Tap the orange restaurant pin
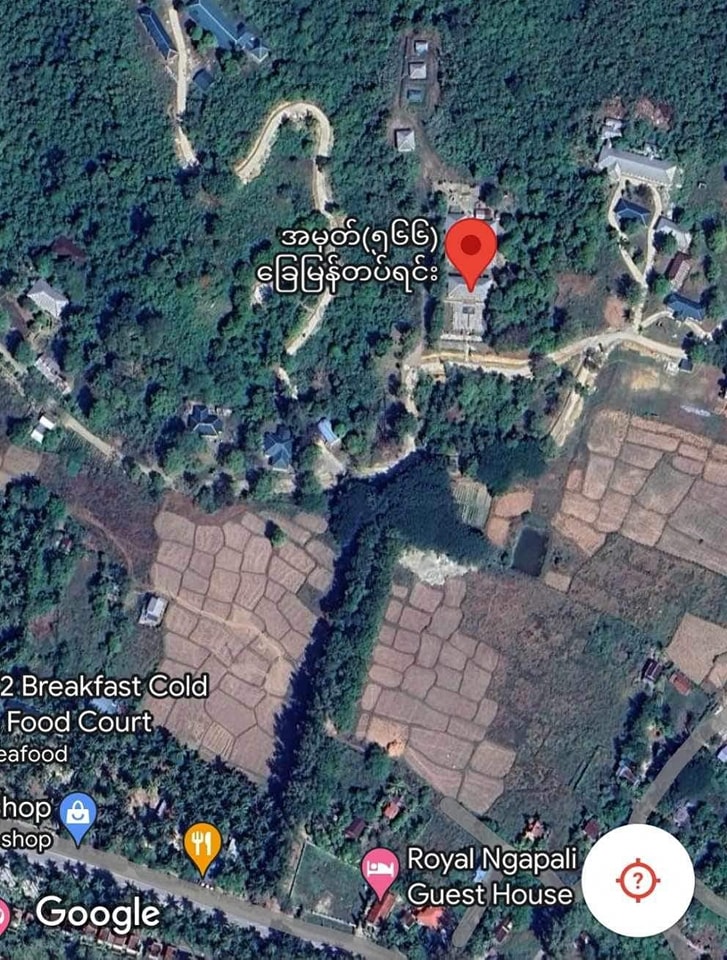727x960 pixels. [203, 845]
